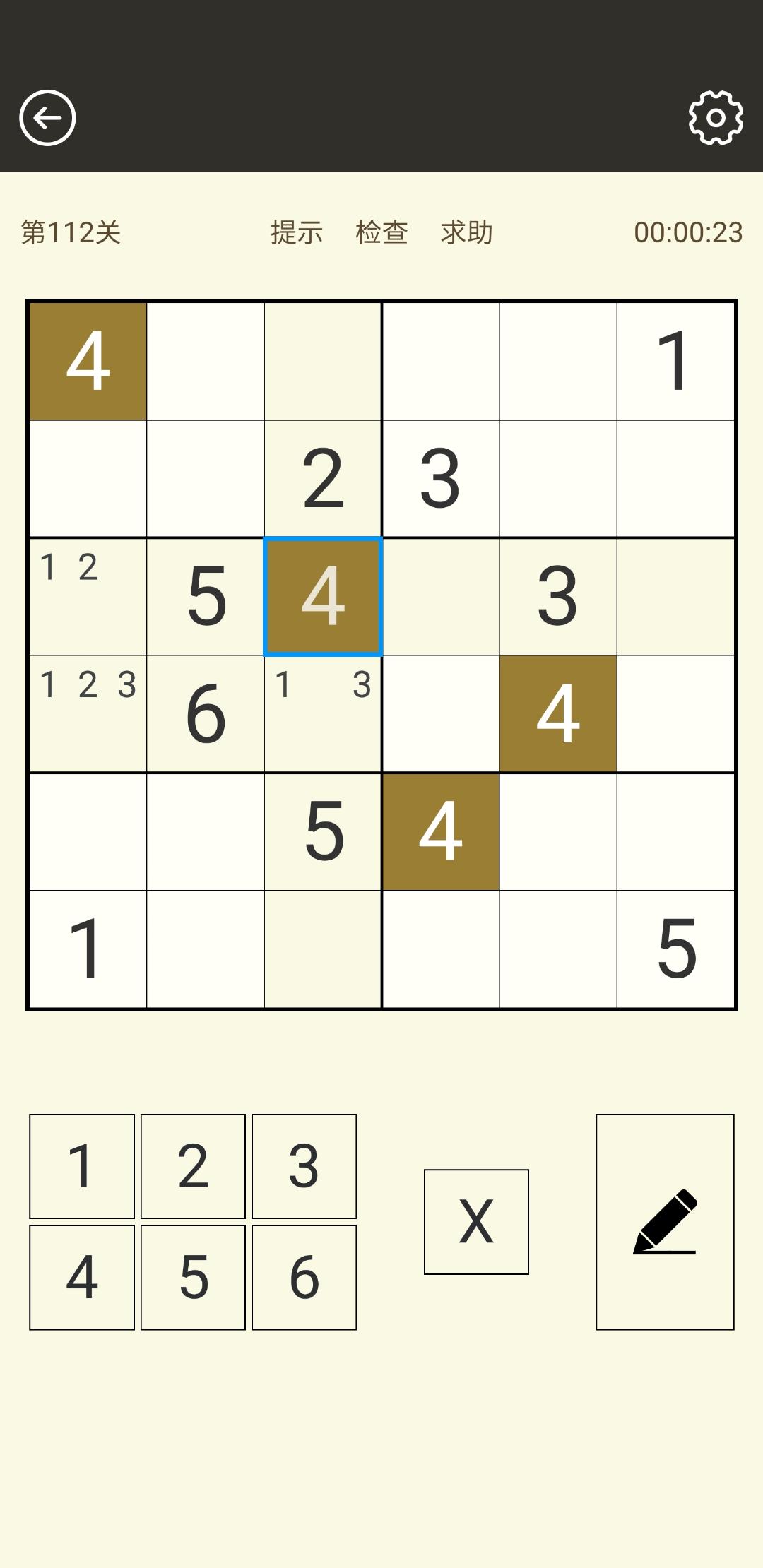Enter number 1 from the keypad
The image size is (763, 1568).
click(82, 1166)
